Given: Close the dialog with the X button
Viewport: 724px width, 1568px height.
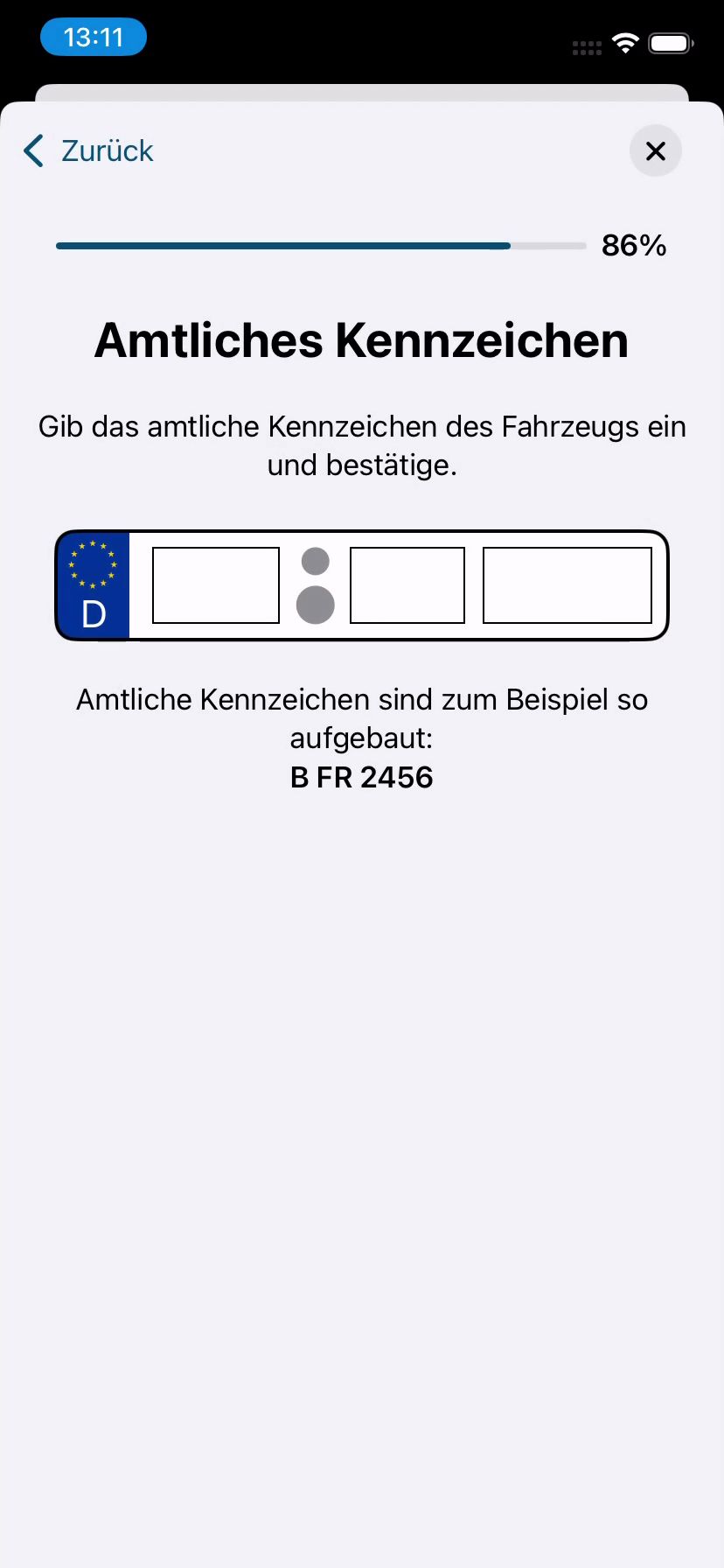Looking at the screenshot, I should [655, 151].
